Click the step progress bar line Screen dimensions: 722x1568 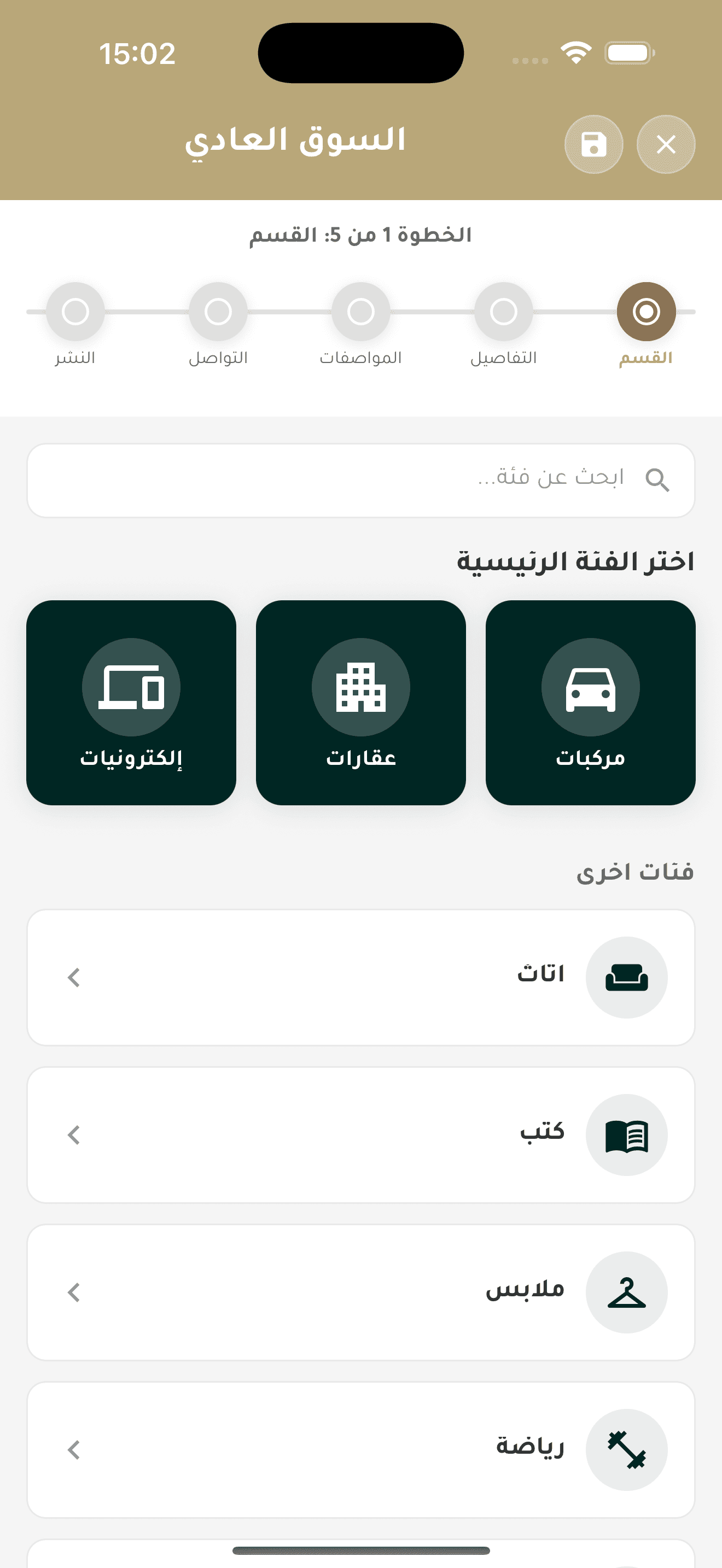pos(289,312)
